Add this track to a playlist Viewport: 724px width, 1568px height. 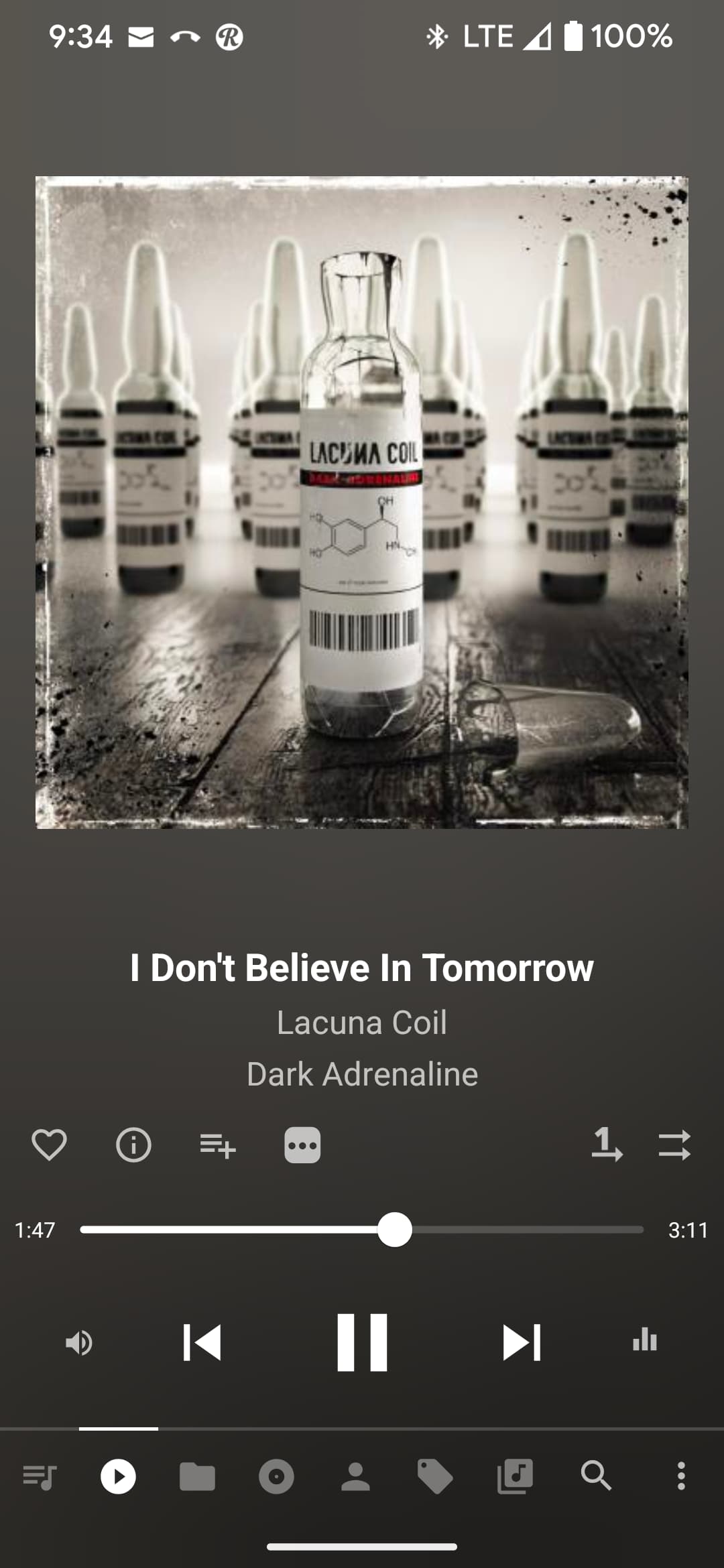218,1145
